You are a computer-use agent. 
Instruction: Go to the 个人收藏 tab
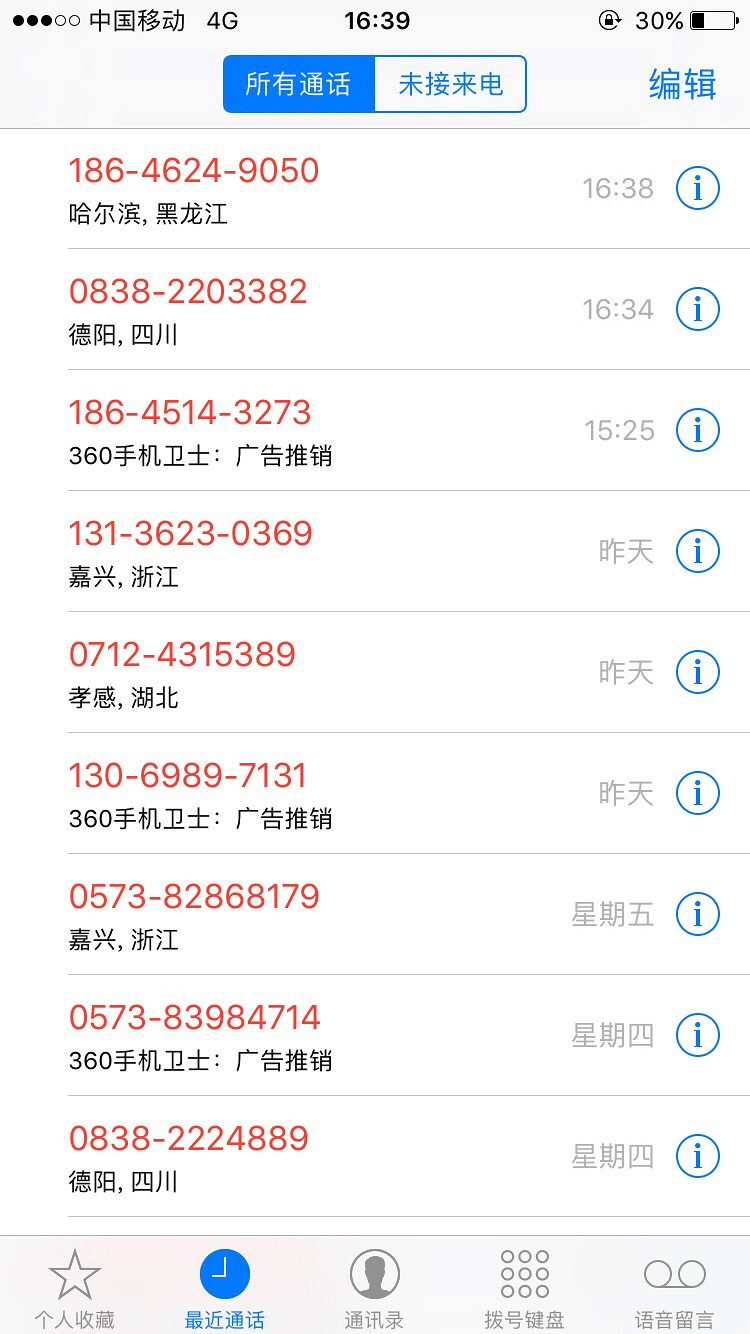(75, 1289)
